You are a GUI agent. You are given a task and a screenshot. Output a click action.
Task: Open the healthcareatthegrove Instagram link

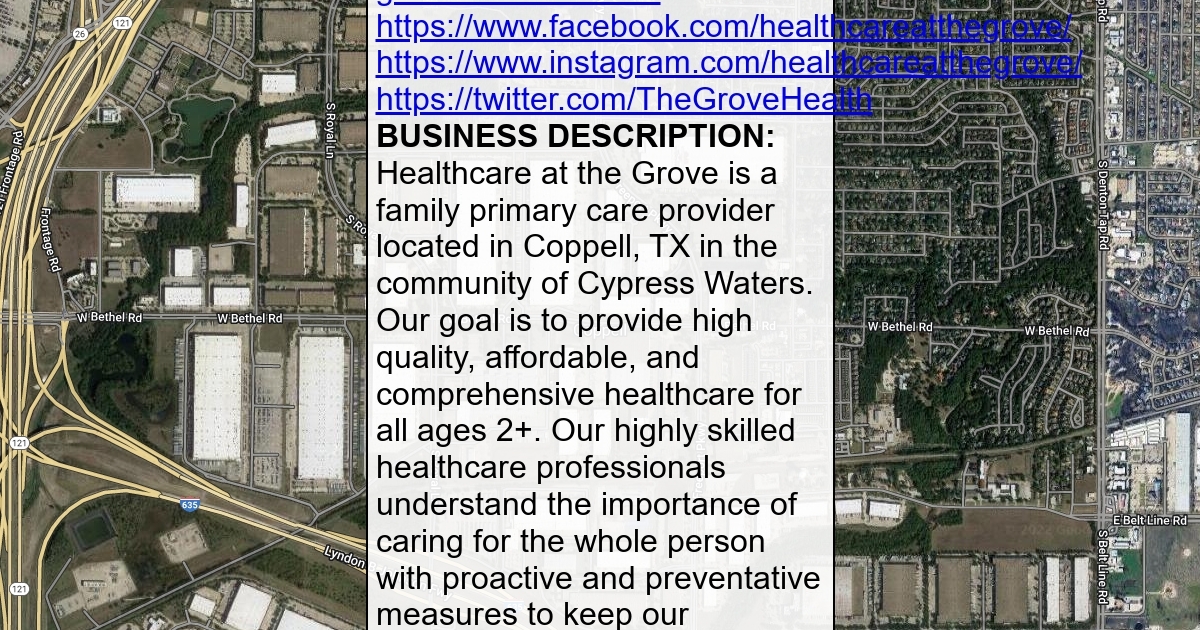[728, 63]
